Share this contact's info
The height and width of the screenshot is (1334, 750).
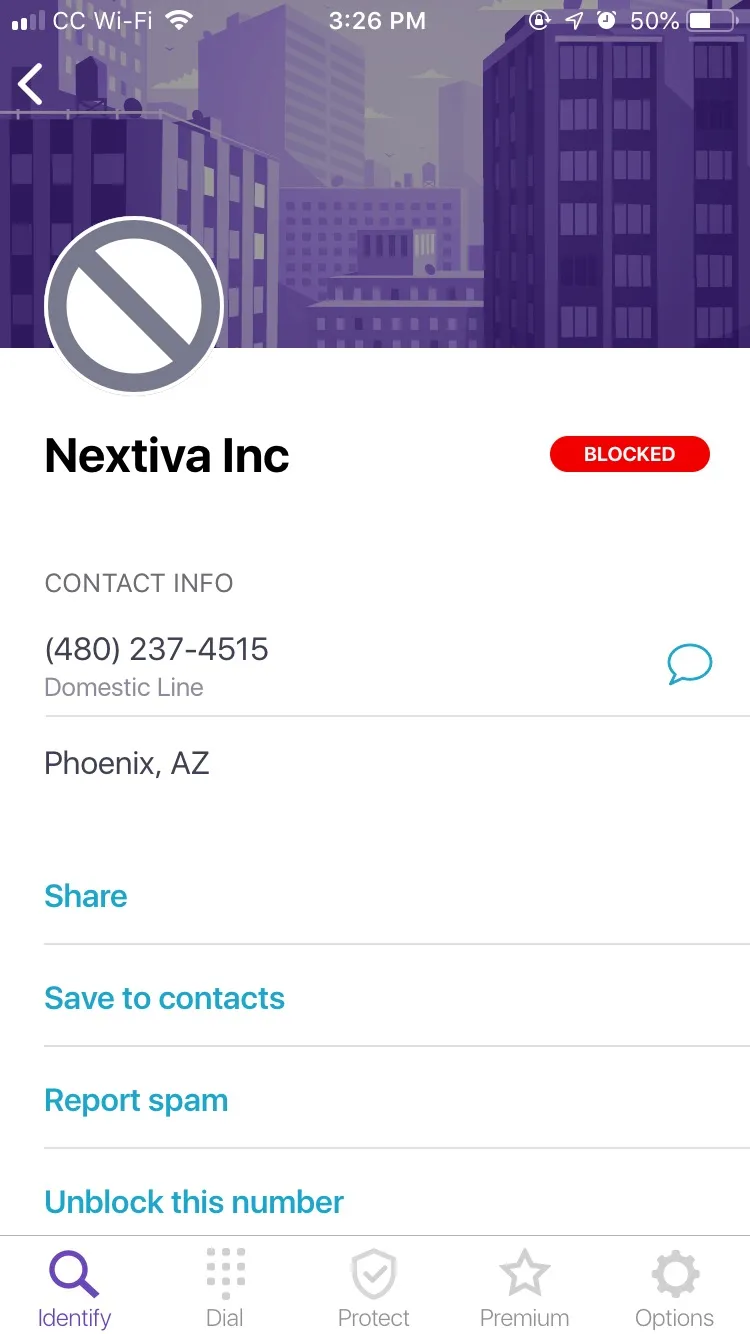(86, 896)
